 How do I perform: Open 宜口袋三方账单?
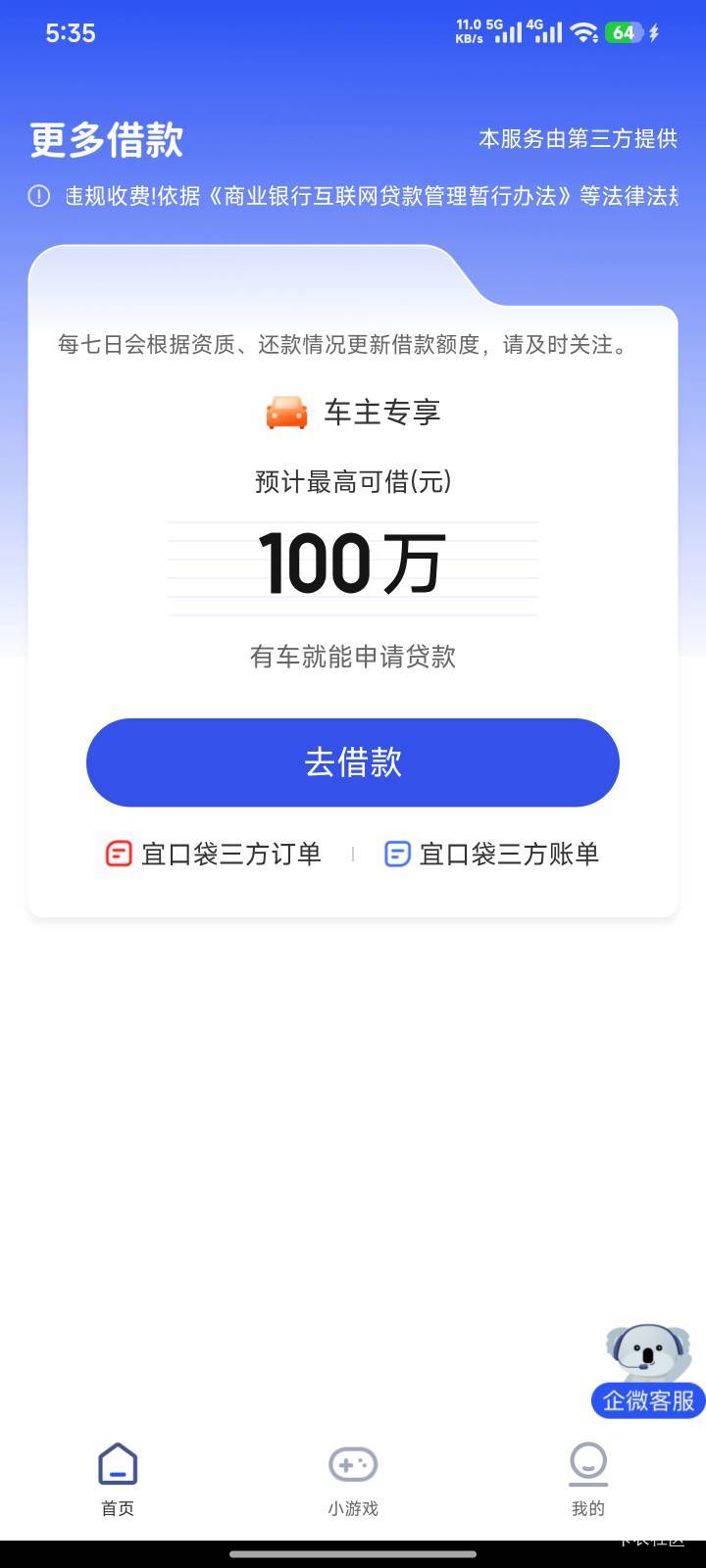(x=491, y=854)
